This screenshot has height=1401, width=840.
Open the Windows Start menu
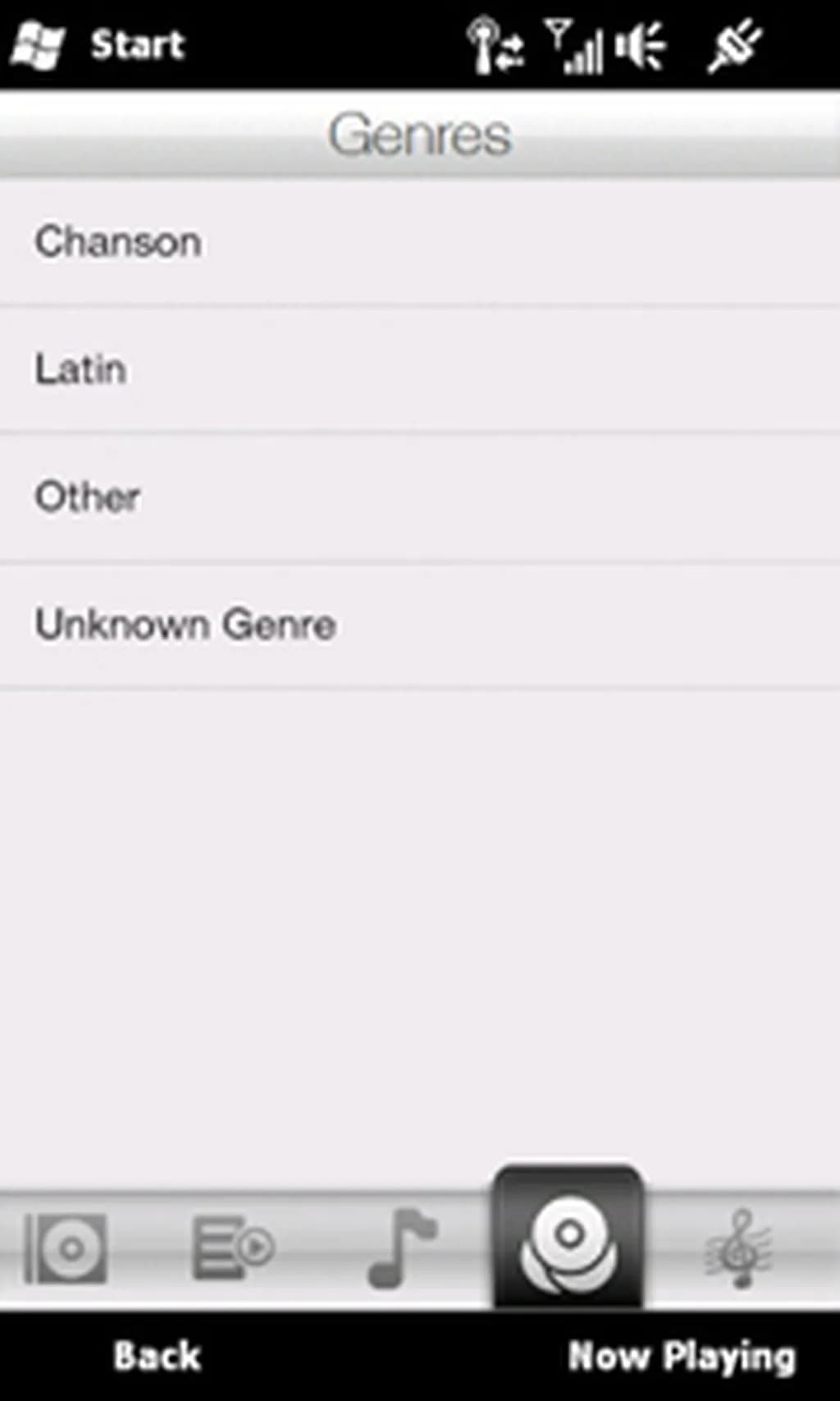(x=98, y=44)
